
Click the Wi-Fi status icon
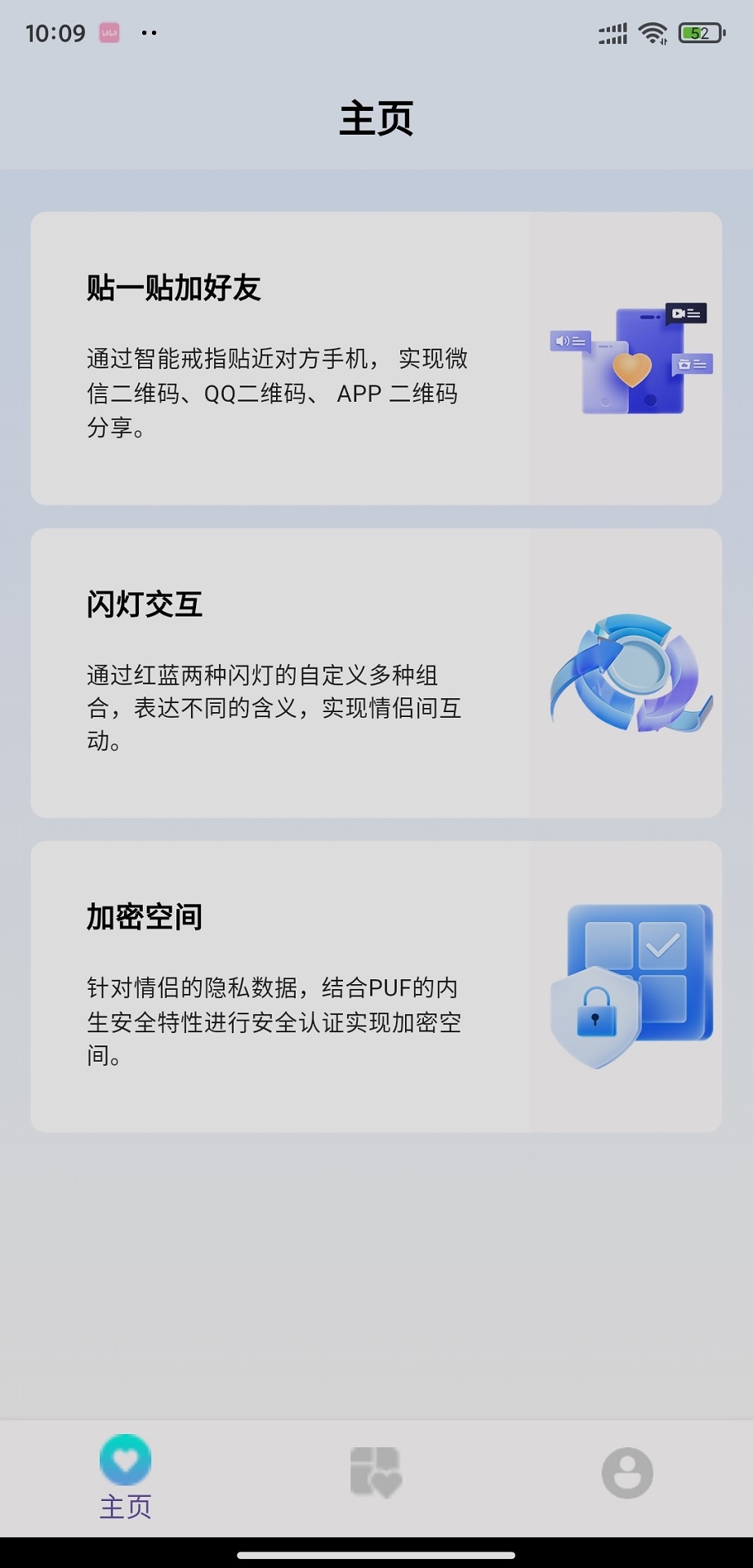pyautogui.click(x=651, y=33)
